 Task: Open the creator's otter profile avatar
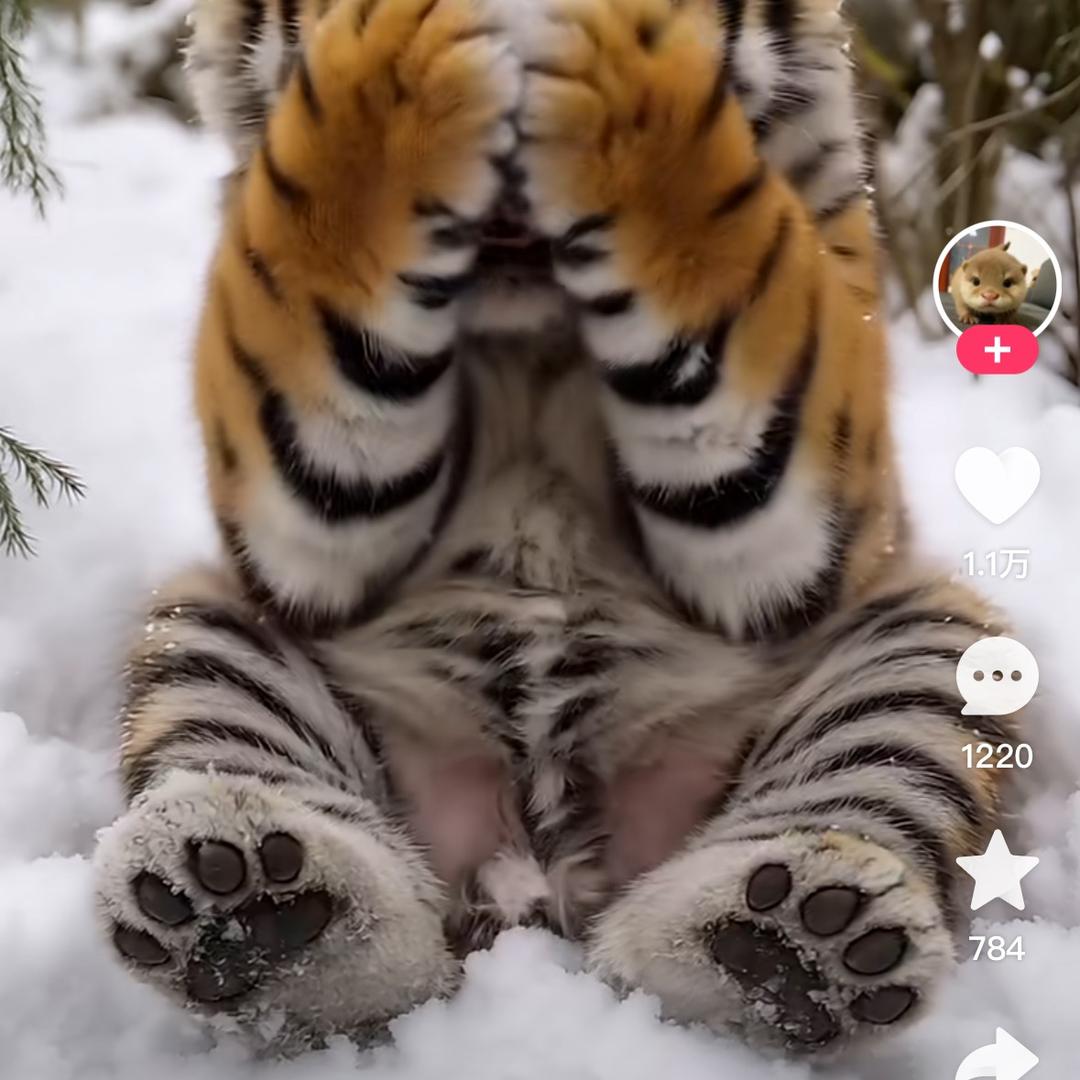pyautogui.click(x=996, y=280)
